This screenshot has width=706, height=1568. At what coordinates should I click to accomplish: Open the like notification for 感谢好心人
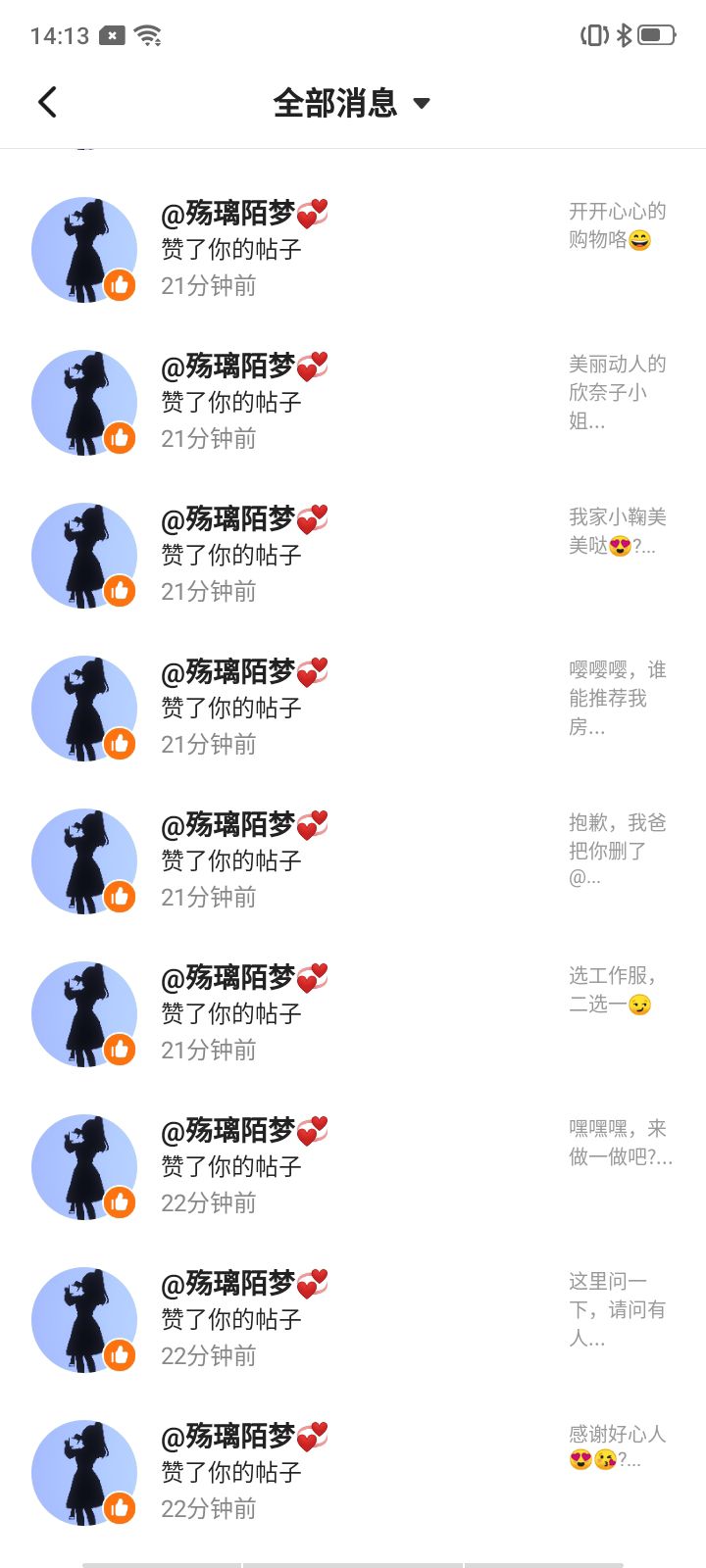[x=353, y=1472]
